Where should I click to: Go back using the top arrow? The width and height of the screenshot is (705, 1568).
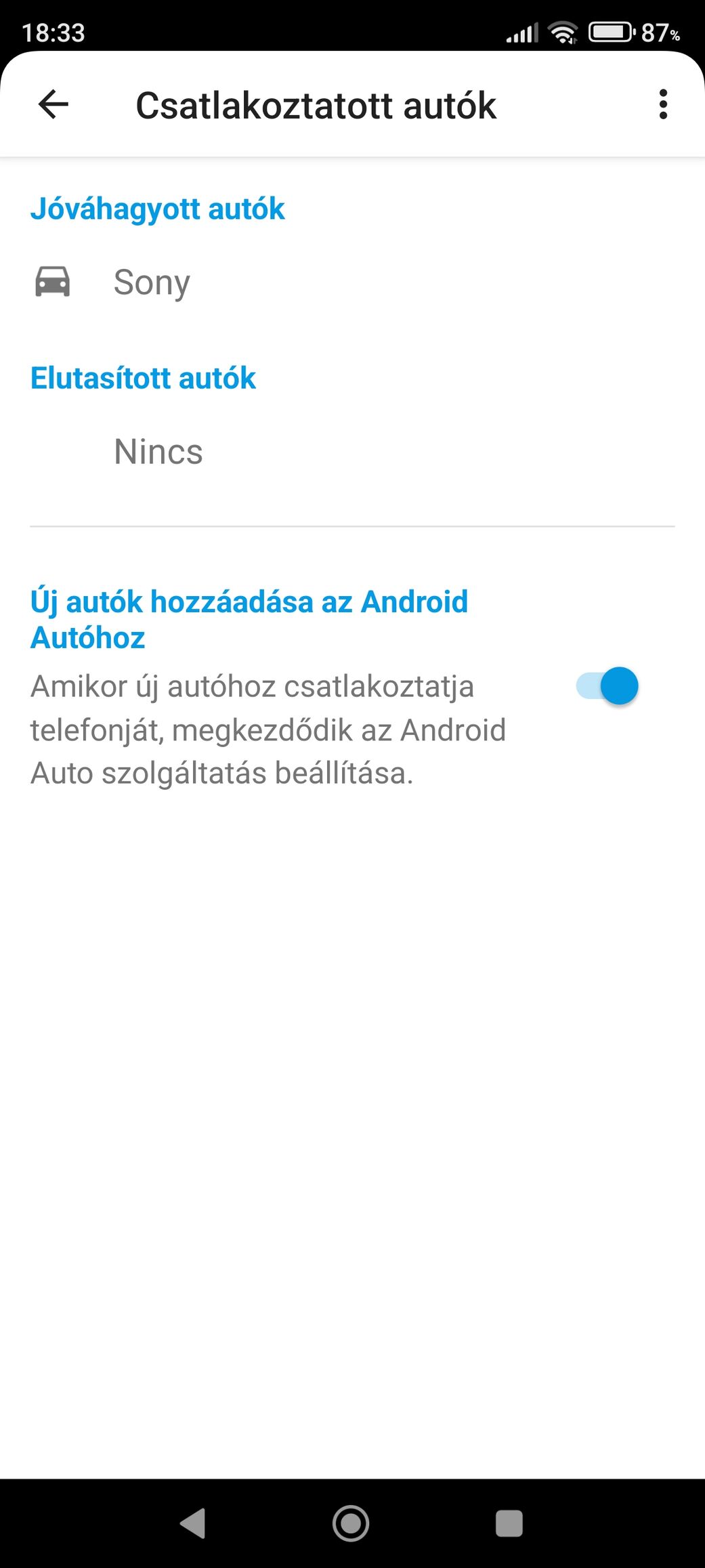53,105
